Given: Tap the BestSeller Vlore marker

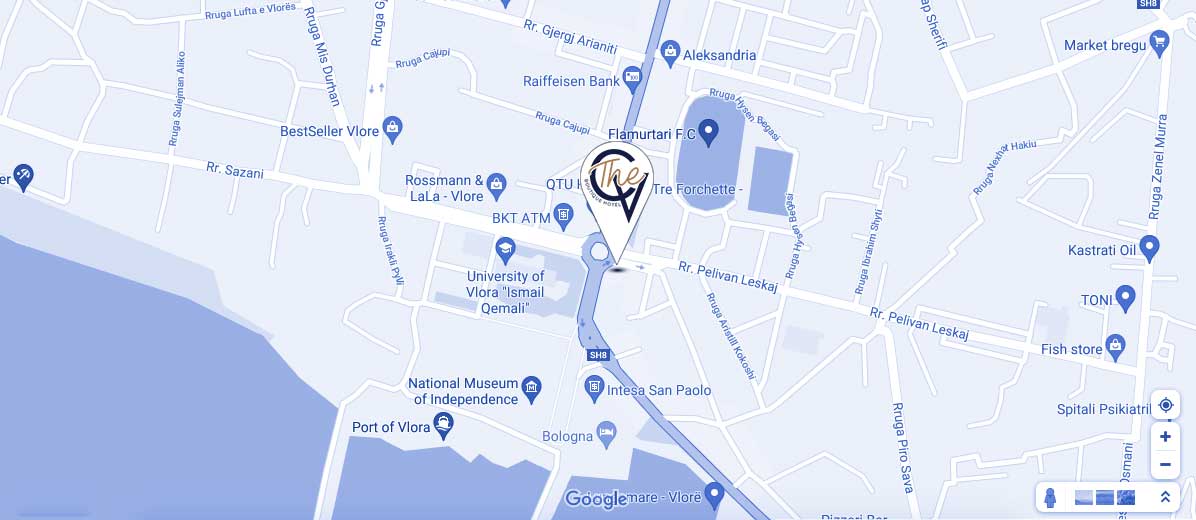Looking at the screenshot, I should pyautogui.click(x=393, y=127).
